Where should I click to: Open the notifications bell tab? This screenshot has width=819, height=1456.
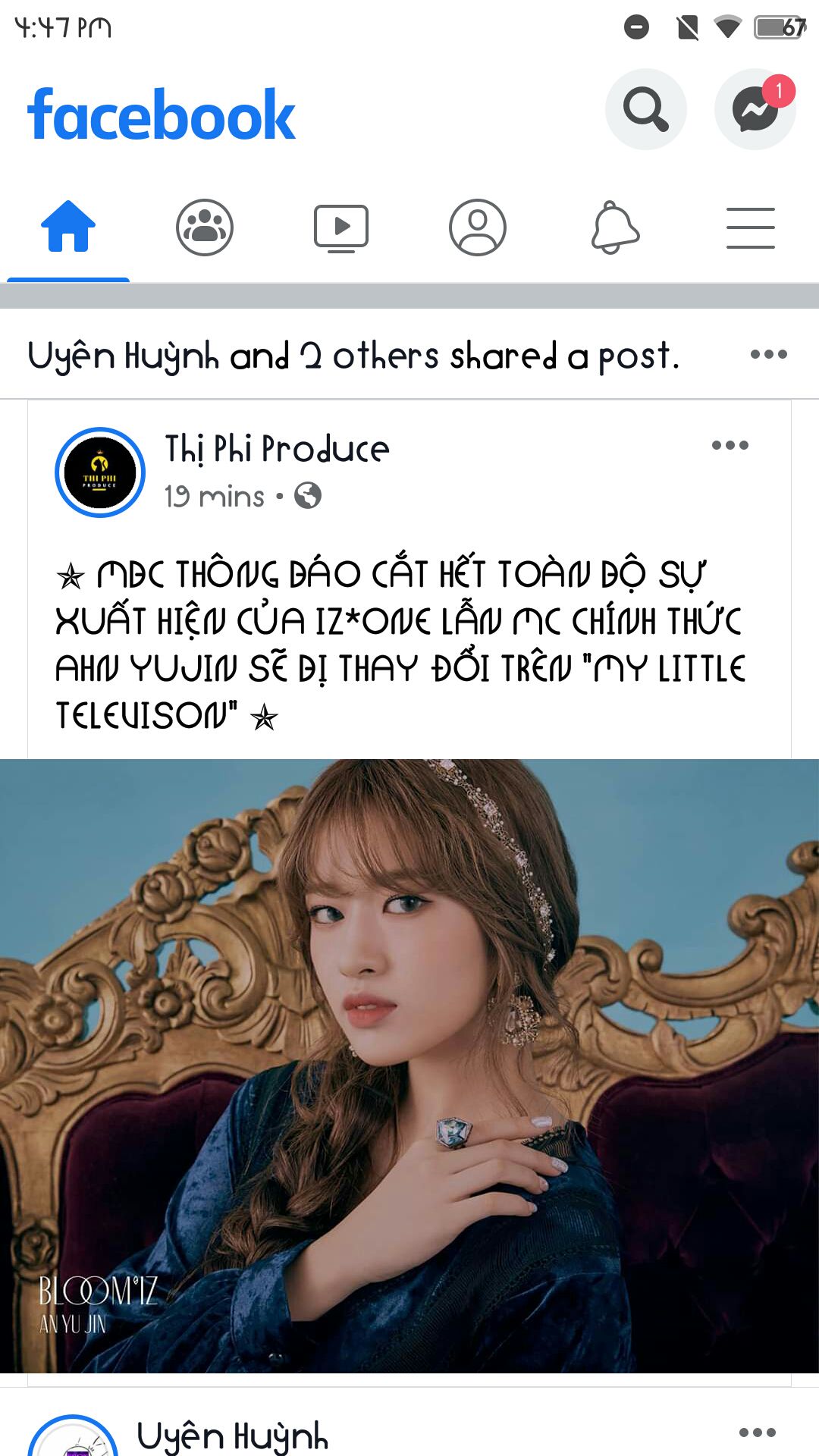614,227
